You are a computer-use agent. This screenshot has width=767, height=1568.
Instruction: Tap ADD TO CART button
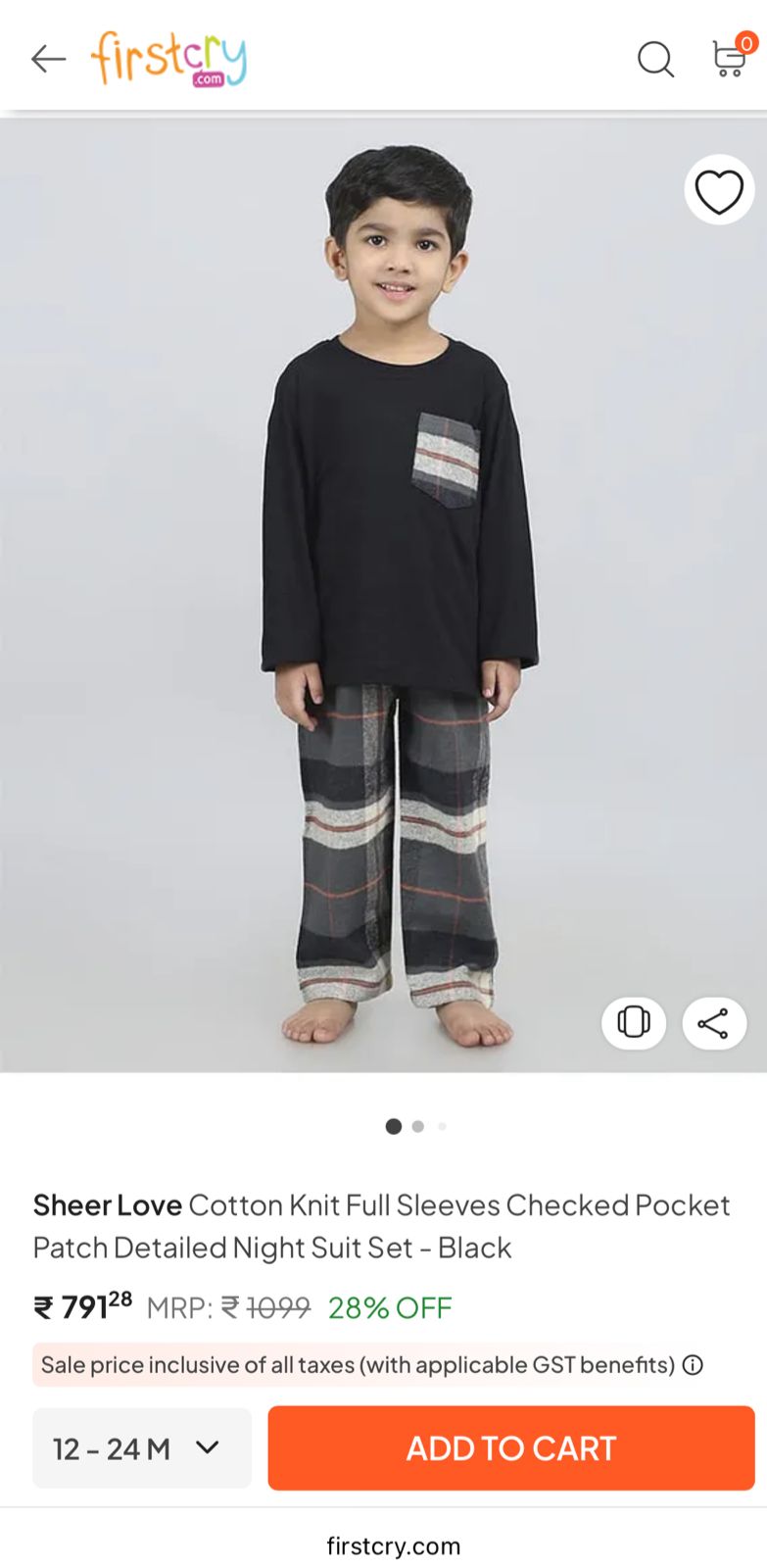[510, 1447]
